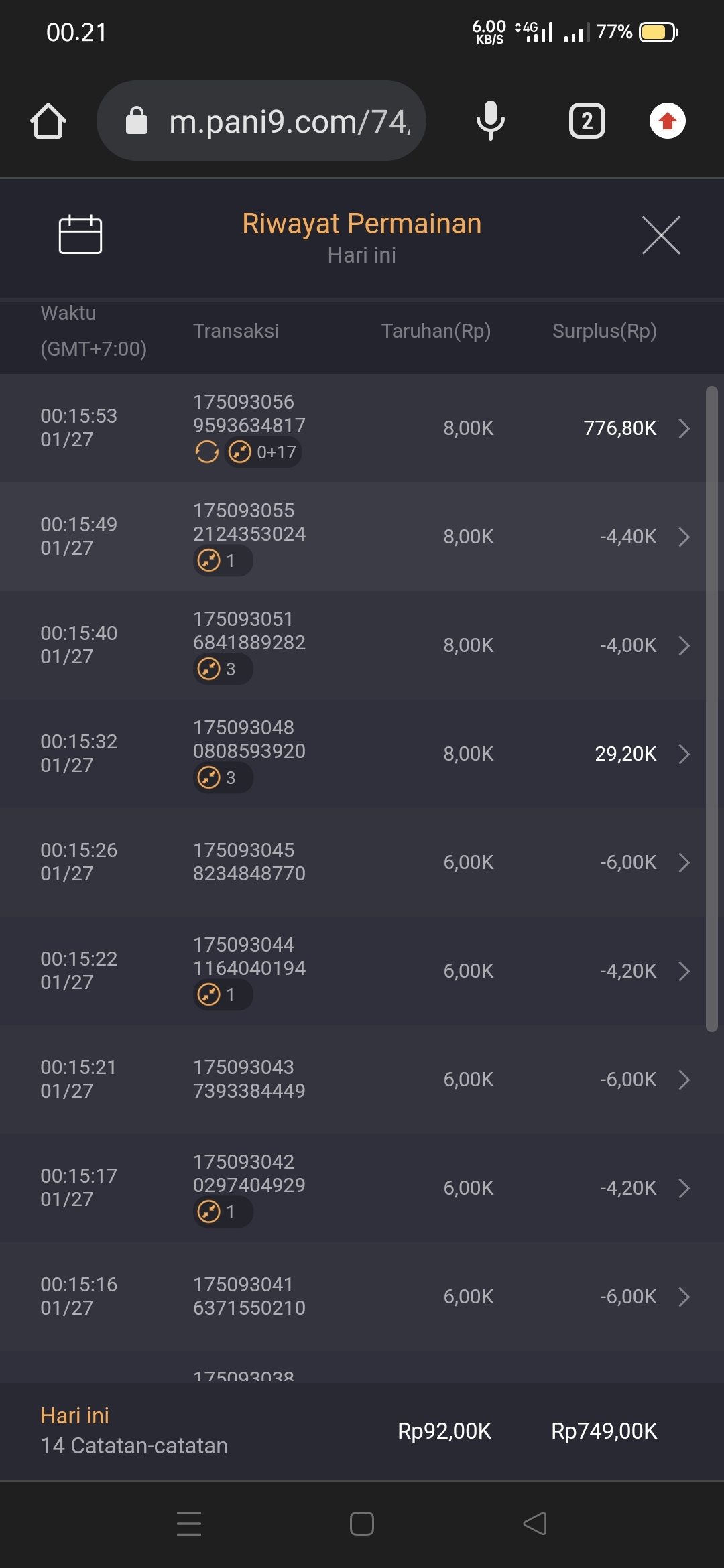
Task: Open the transaction at 00:15:53 with 776,80K surplus
Action: click(x=683, y=428)
